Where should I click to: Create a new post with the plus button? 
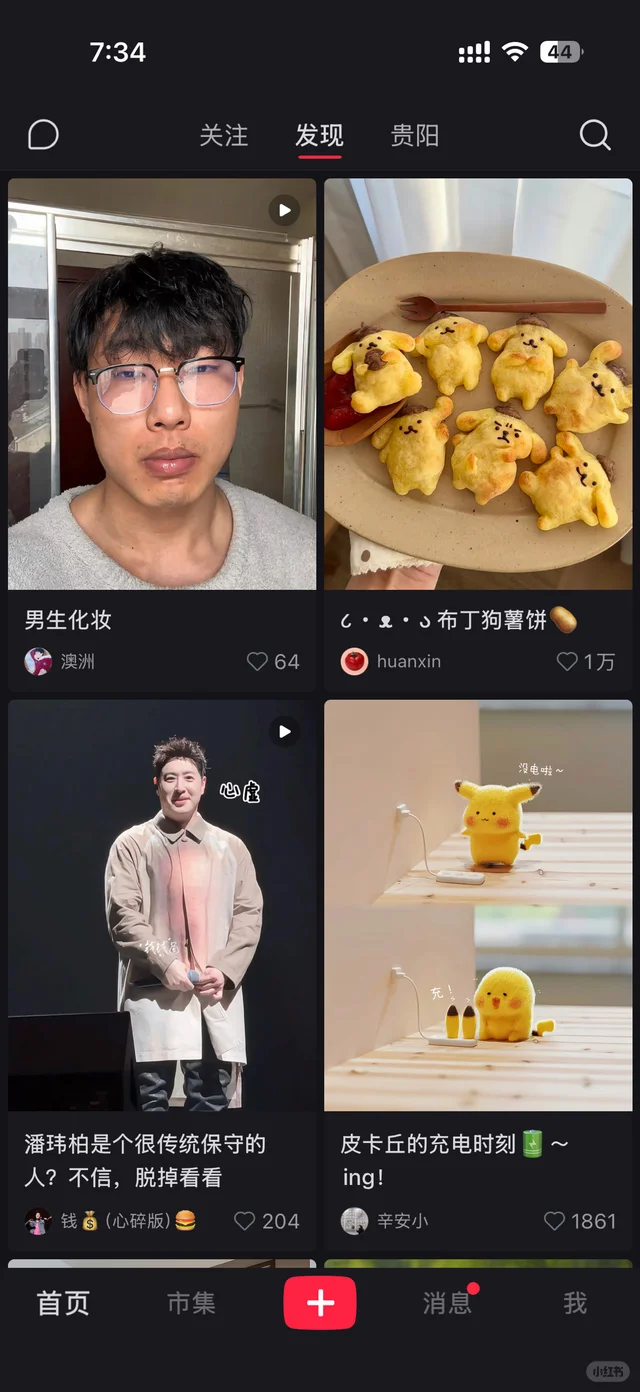pyautogui.click(x=320, y=1303)
